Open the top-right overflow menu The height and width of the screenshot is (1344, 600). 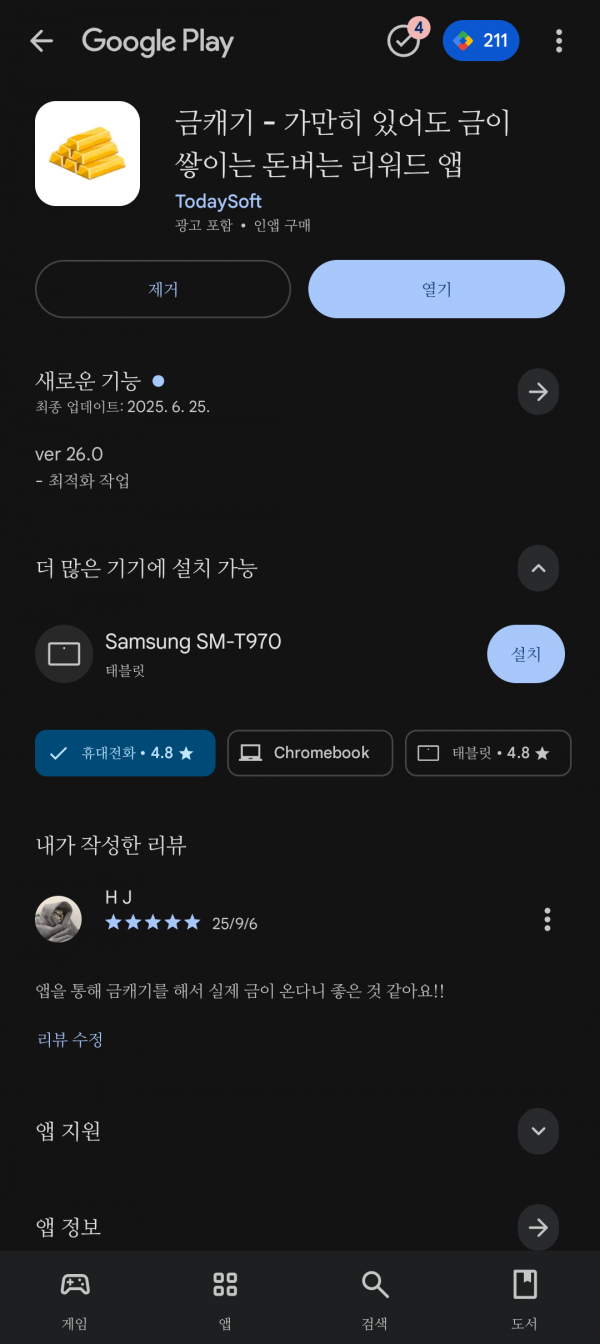click(x=559, y=41)
